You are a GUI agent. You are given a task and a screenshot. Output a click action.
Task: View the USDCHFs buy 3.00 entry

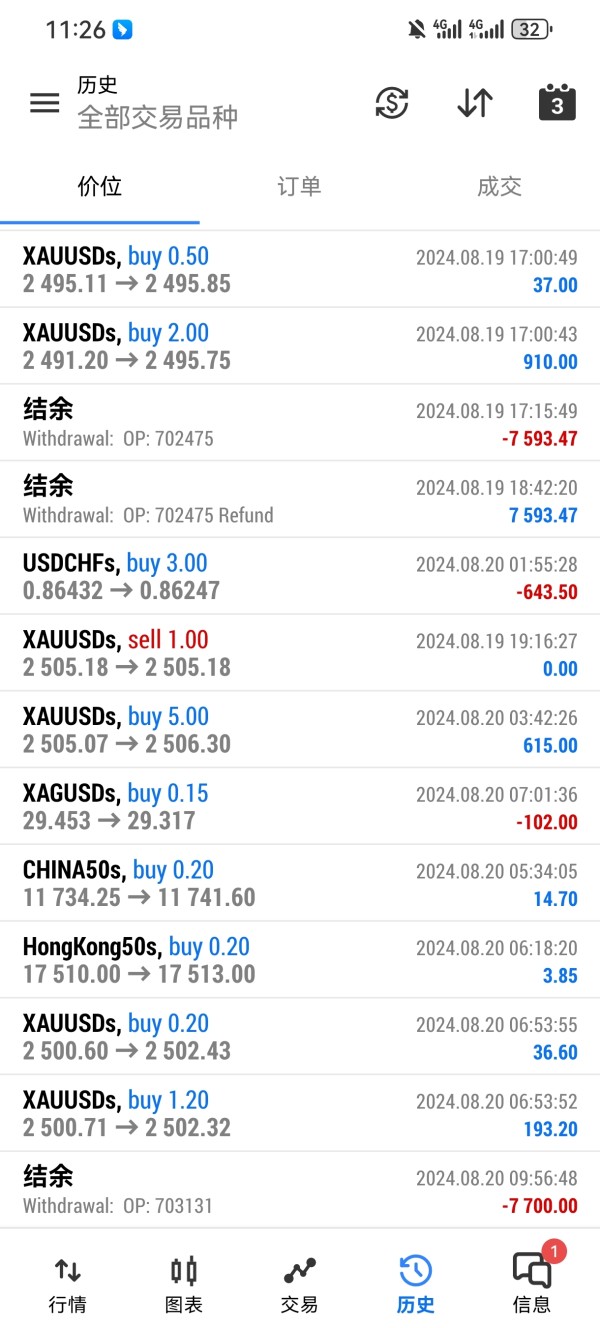click(x=300, y=577)
